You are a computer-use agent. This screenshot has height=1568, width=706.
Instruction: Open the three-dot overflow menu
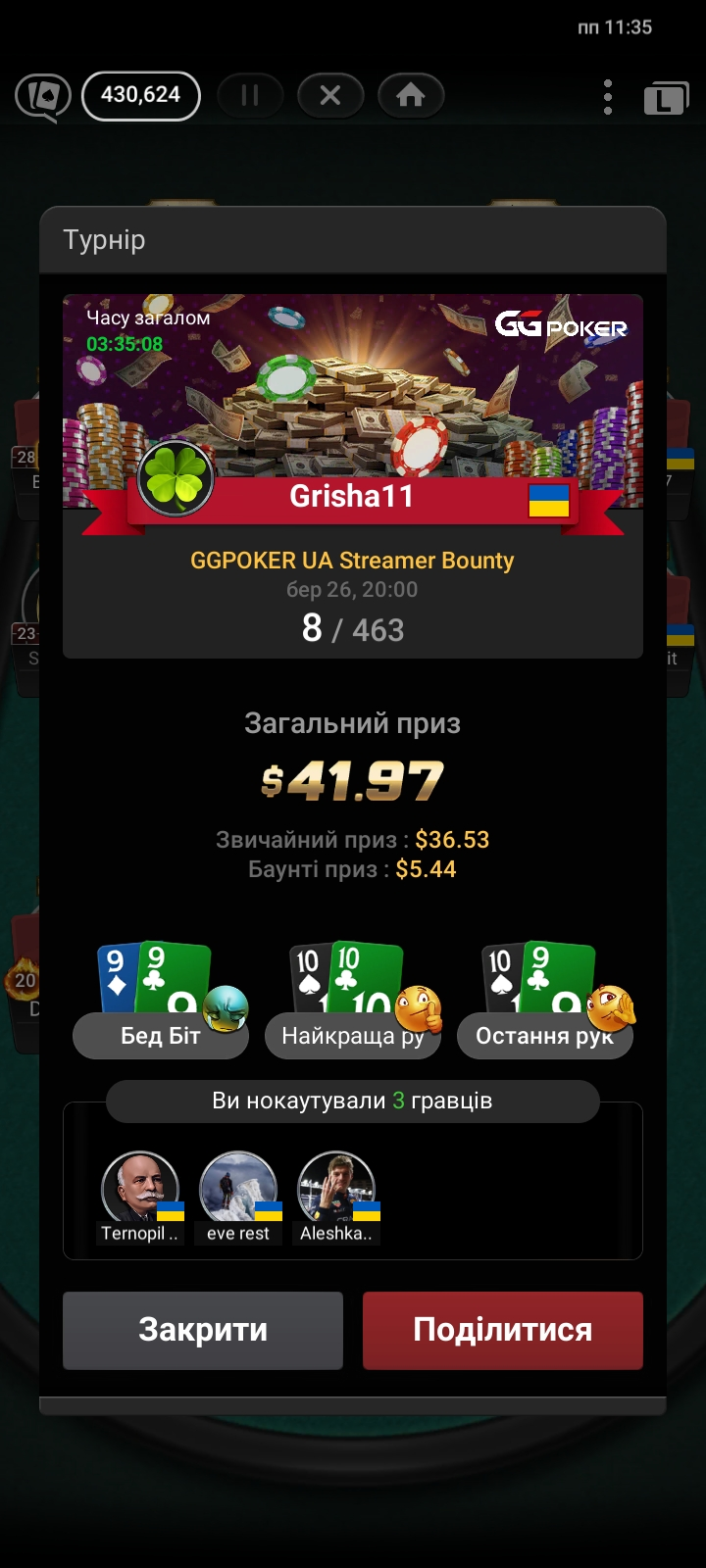tap(608, 96)
